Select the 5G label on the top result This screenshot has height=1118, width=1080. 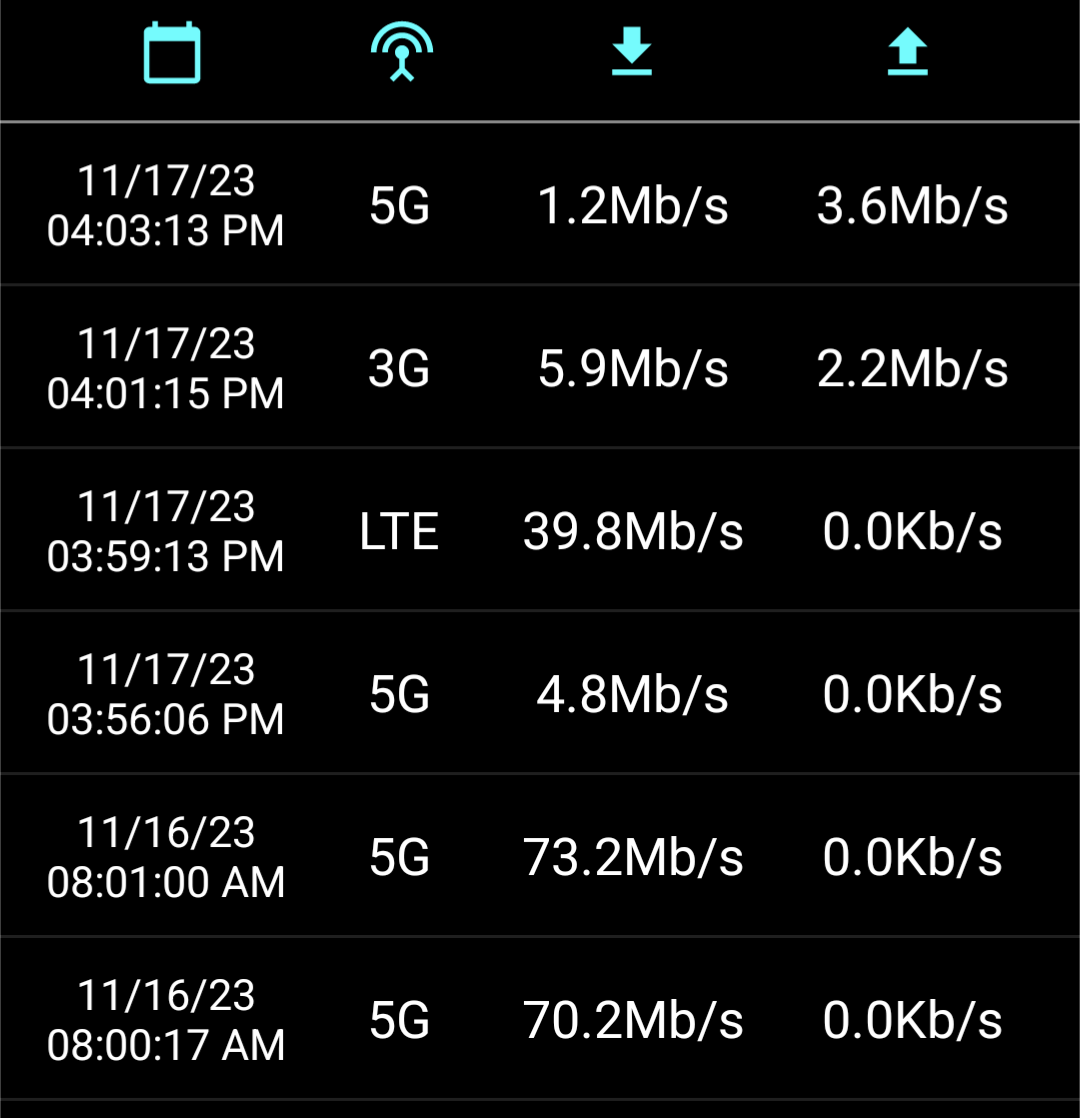[x=399, y=204]
